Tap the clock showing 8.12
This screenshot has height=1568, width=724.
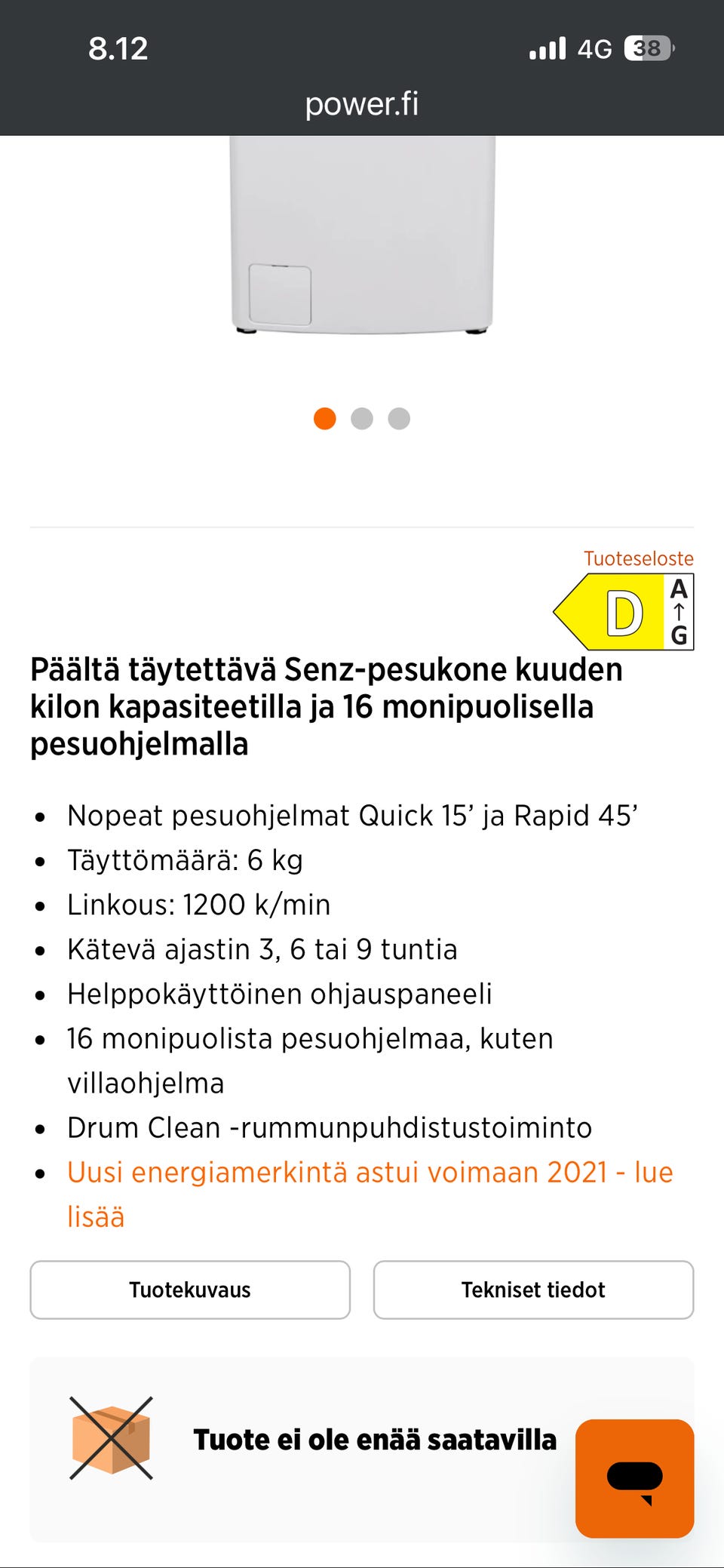[x=118, y=48]
